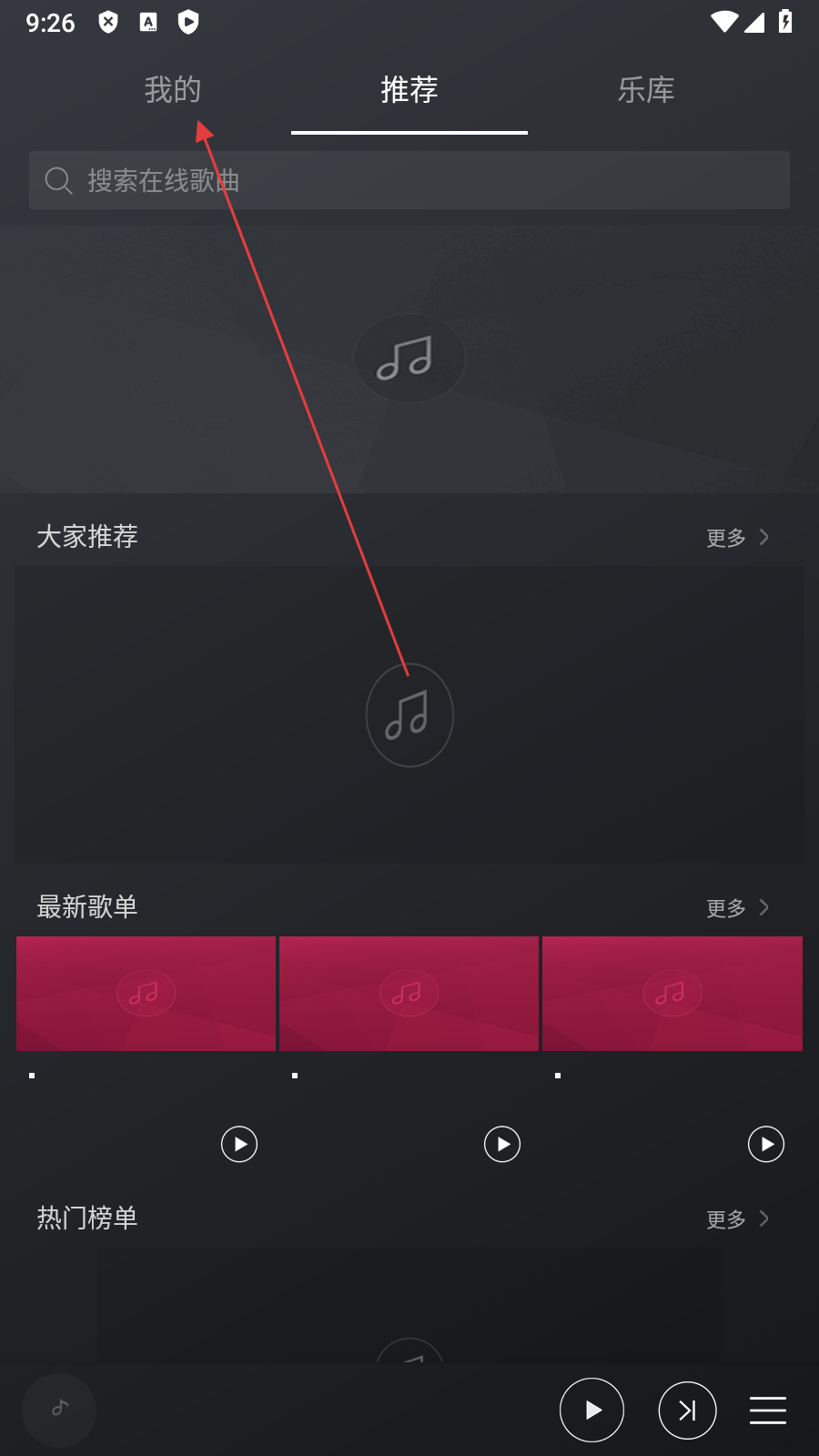Open the now playing album art
Image resolution: width=819 pixels, height=1456 pixels.
coord(59,1410)
